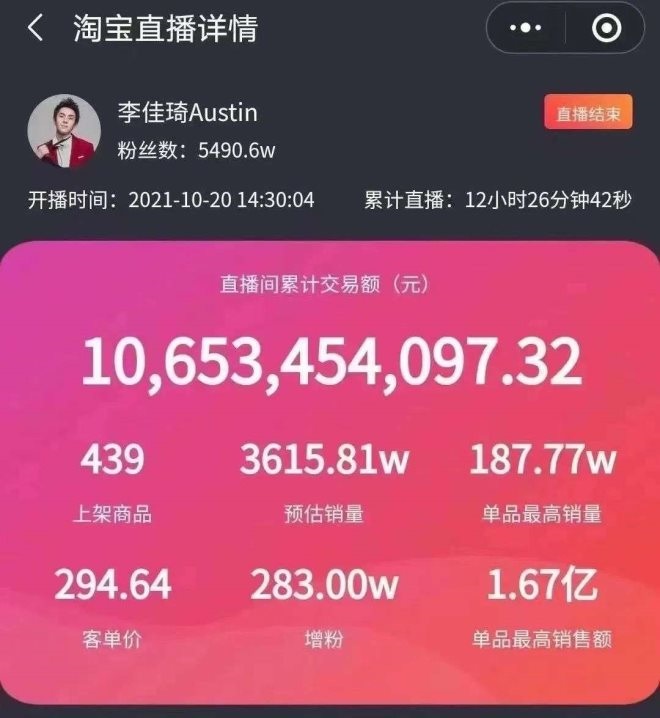Open 李佳琦Austin's profile avatar
660x718 pixels.
(64, 131)
